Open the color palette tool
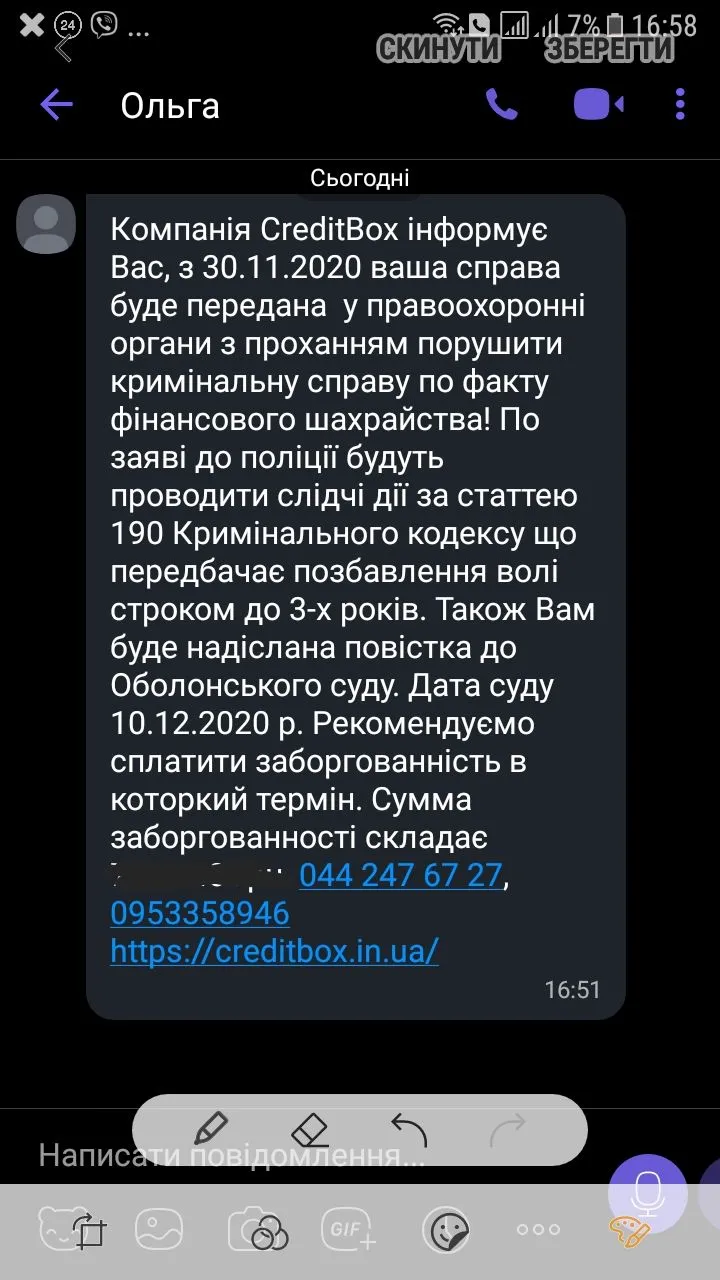 click(629, 1231)
